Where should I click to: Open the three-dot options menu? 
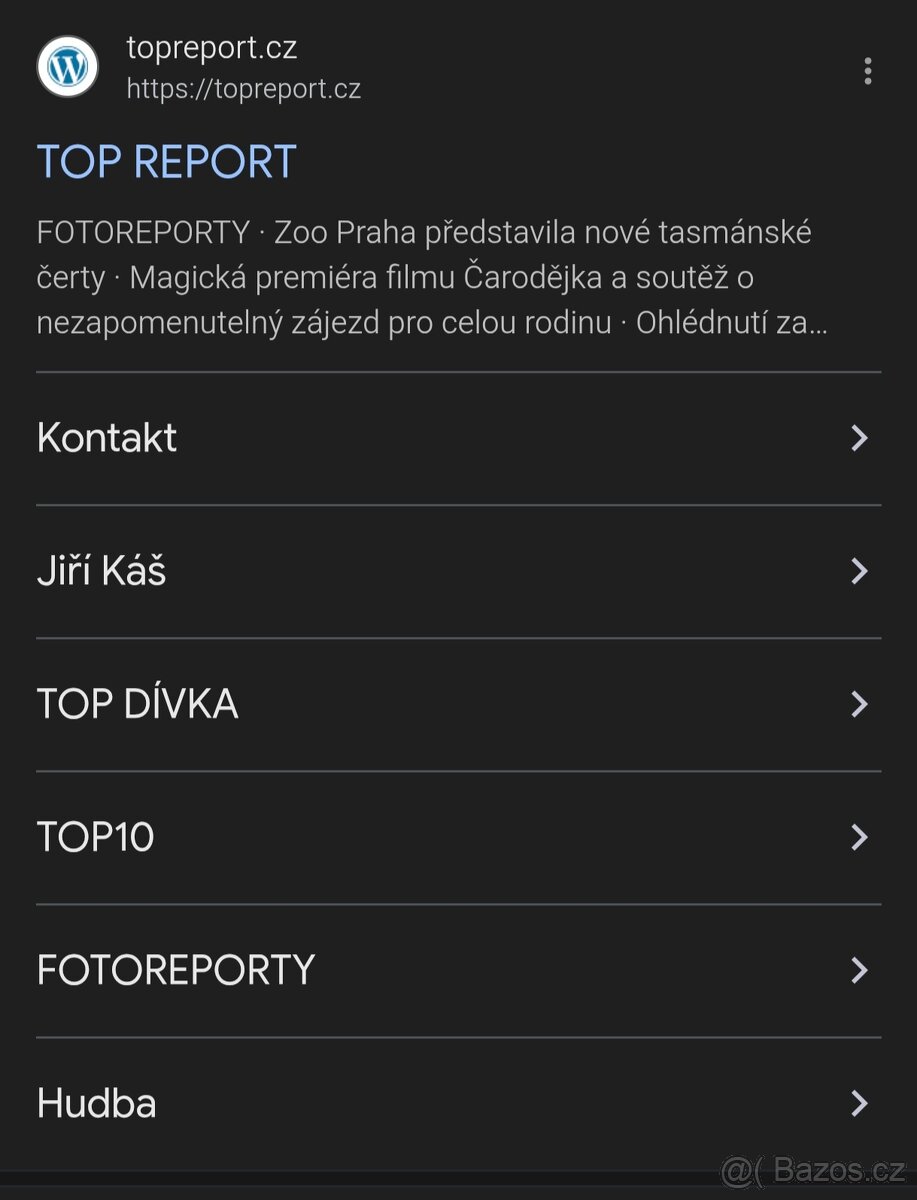pyautogui.click(x=868, y=71)
